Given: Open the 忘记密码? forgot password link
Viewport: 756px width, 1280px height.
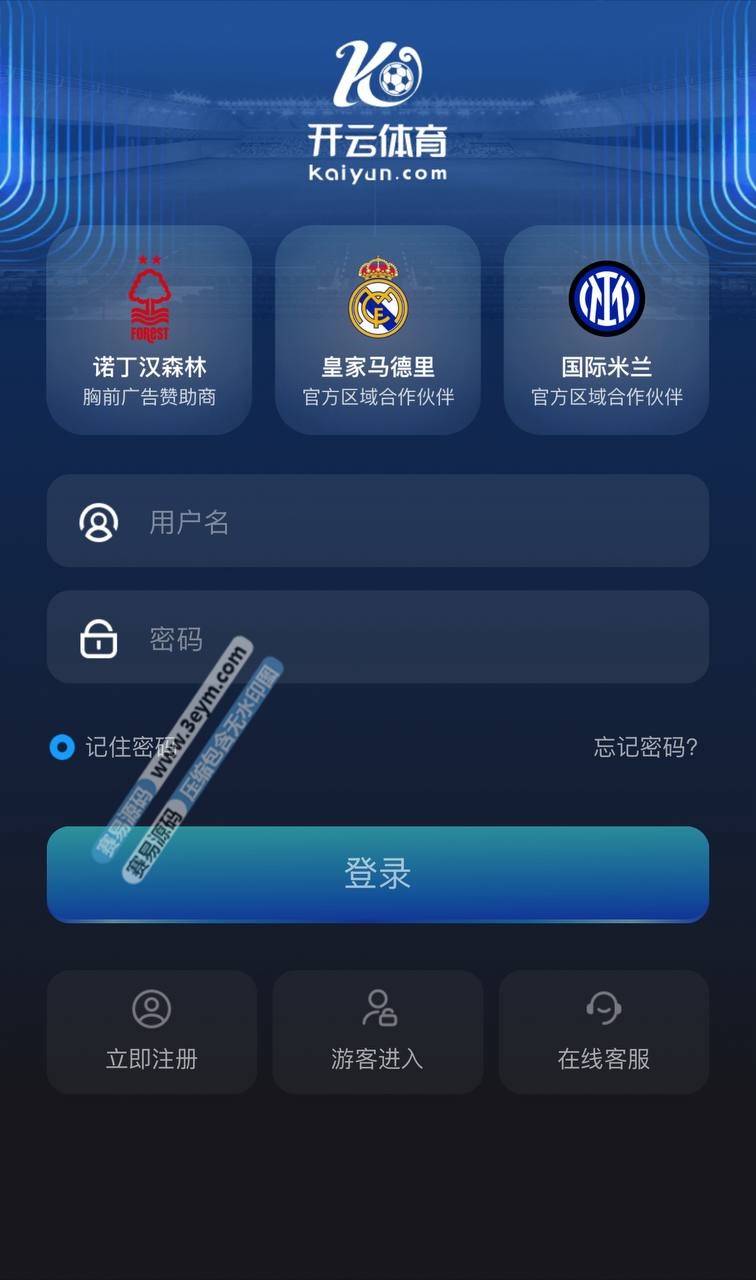Looking at the screenshot, I should click(x=645, y=747).
